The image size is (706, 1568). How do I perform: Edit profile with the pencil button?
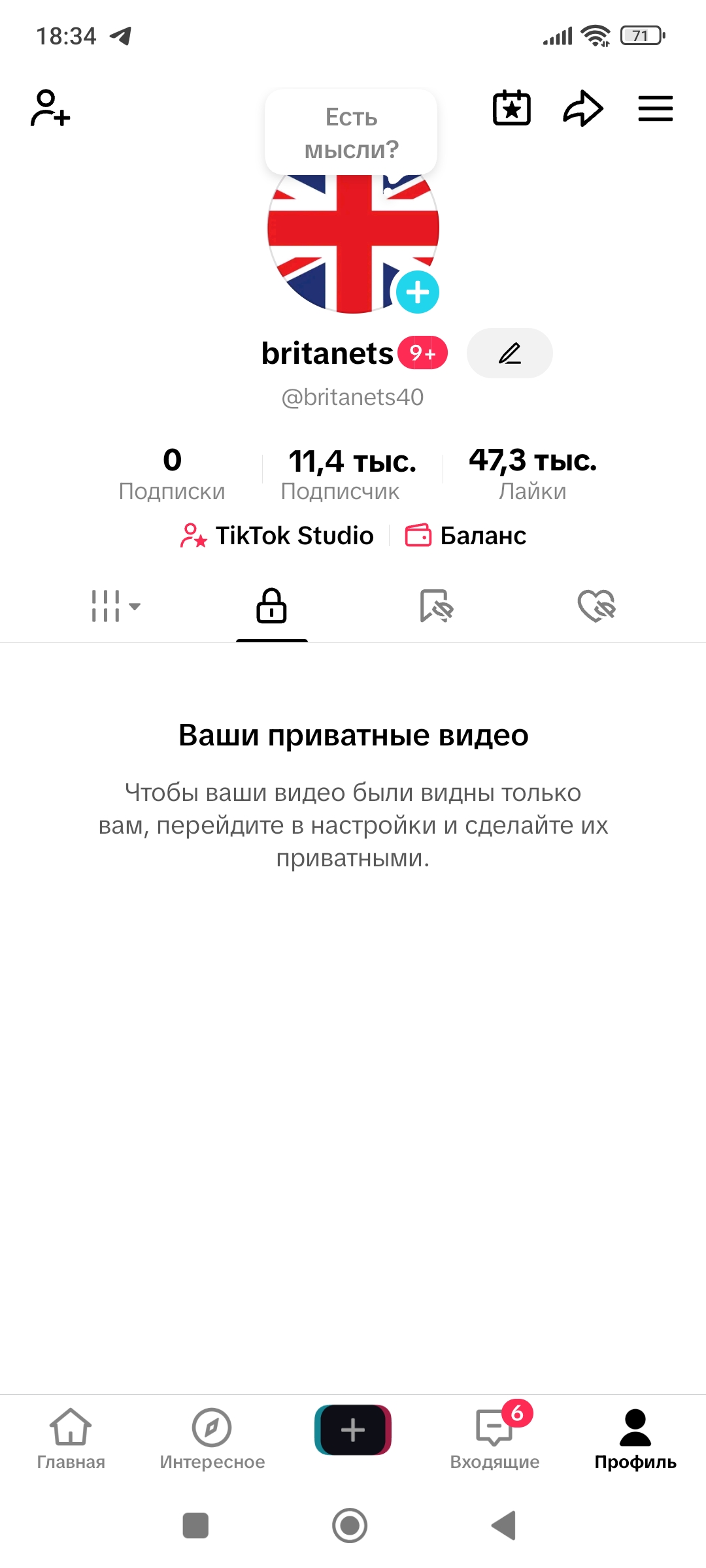coord(509,353)
